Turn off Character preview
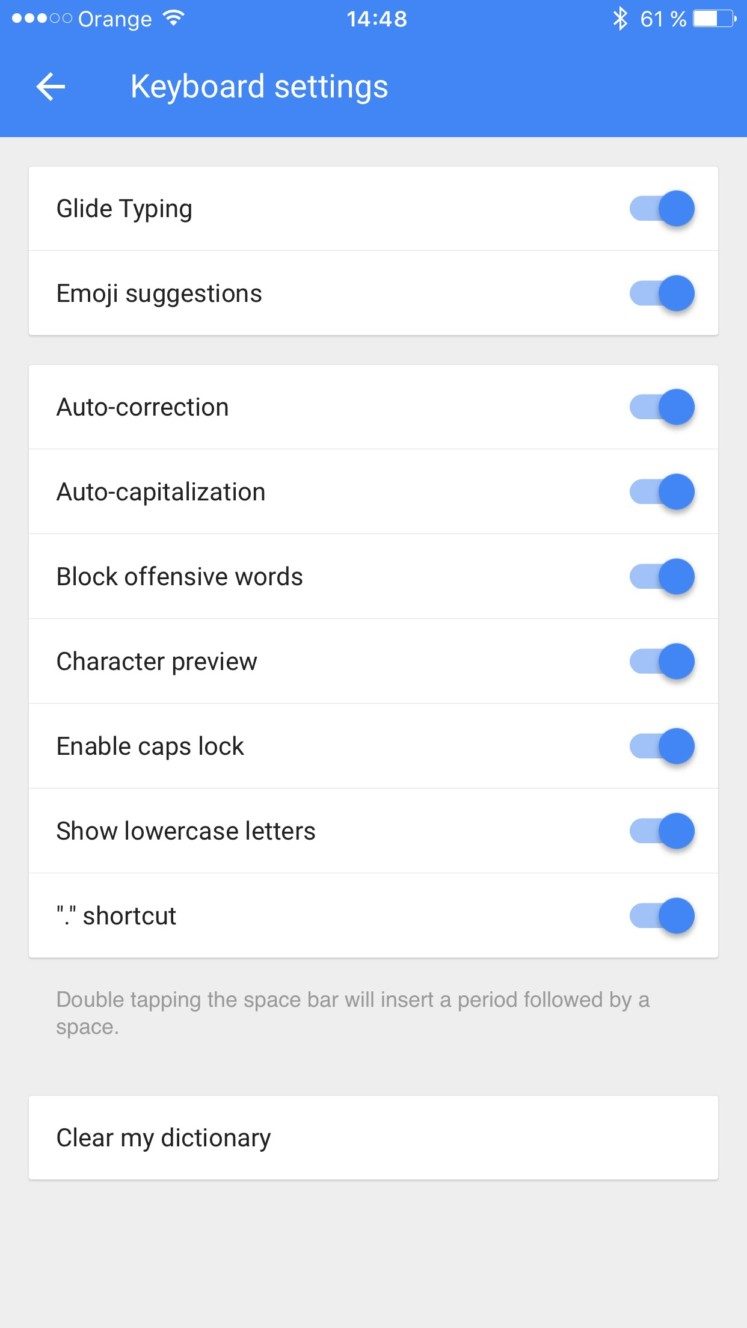The width and height of the screenshot is (747, 1328). [662, 662]
